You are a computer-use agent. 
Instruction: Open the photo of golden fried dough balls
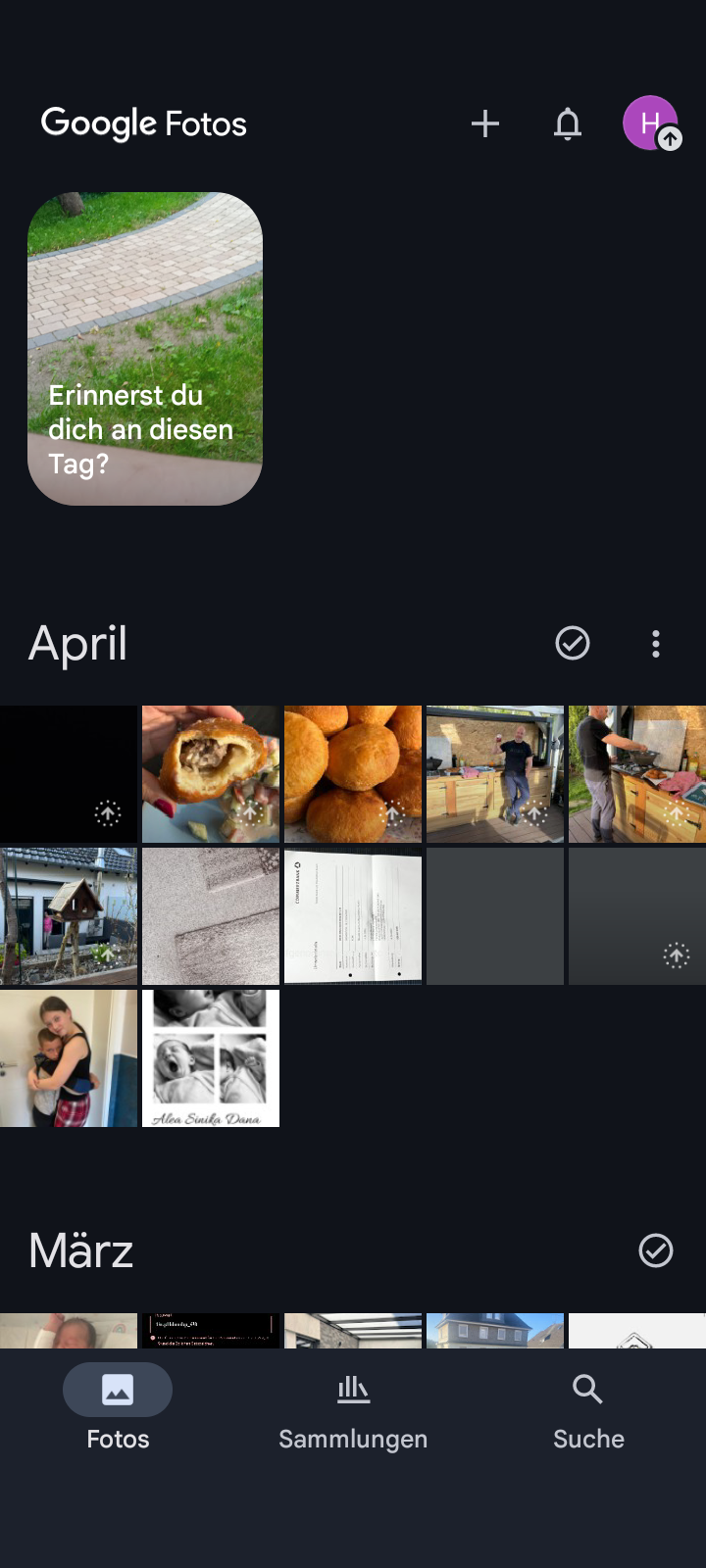(353, 774)
